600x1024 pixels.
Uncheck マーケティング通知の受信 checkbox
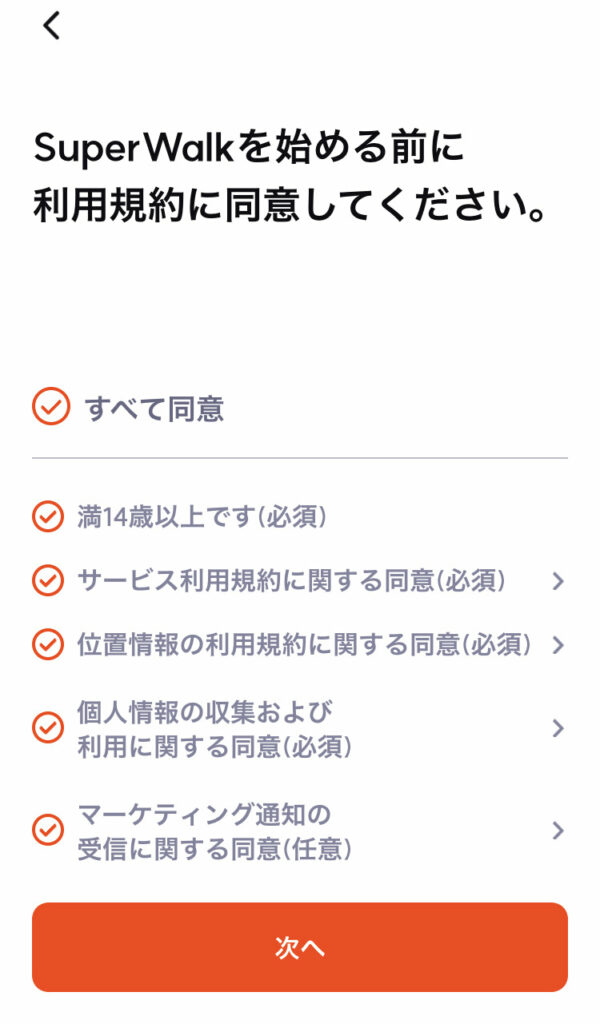pyautogui.click(x=47, y=830)
